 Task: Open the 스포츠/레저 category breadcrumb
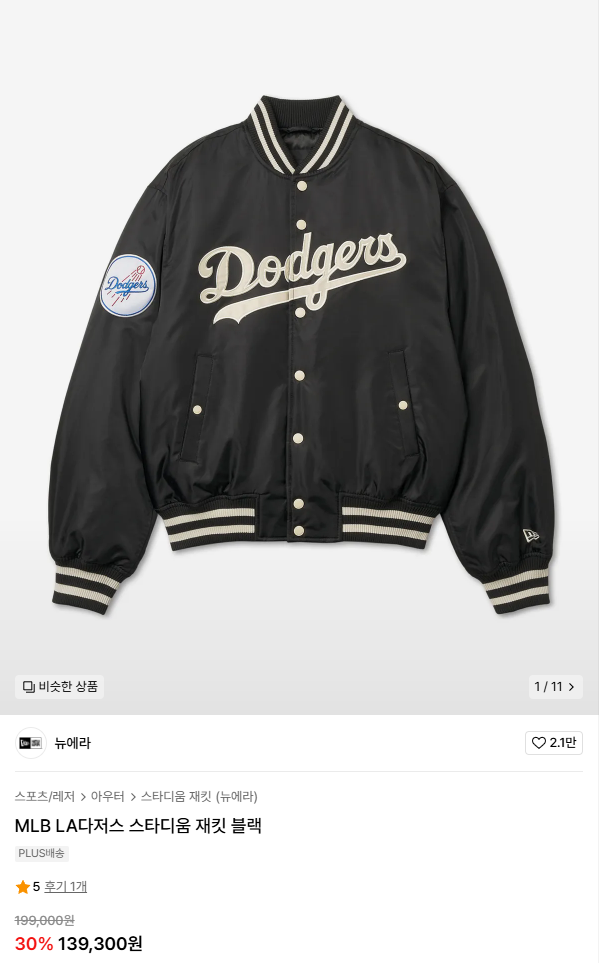[x=45, y=797]
